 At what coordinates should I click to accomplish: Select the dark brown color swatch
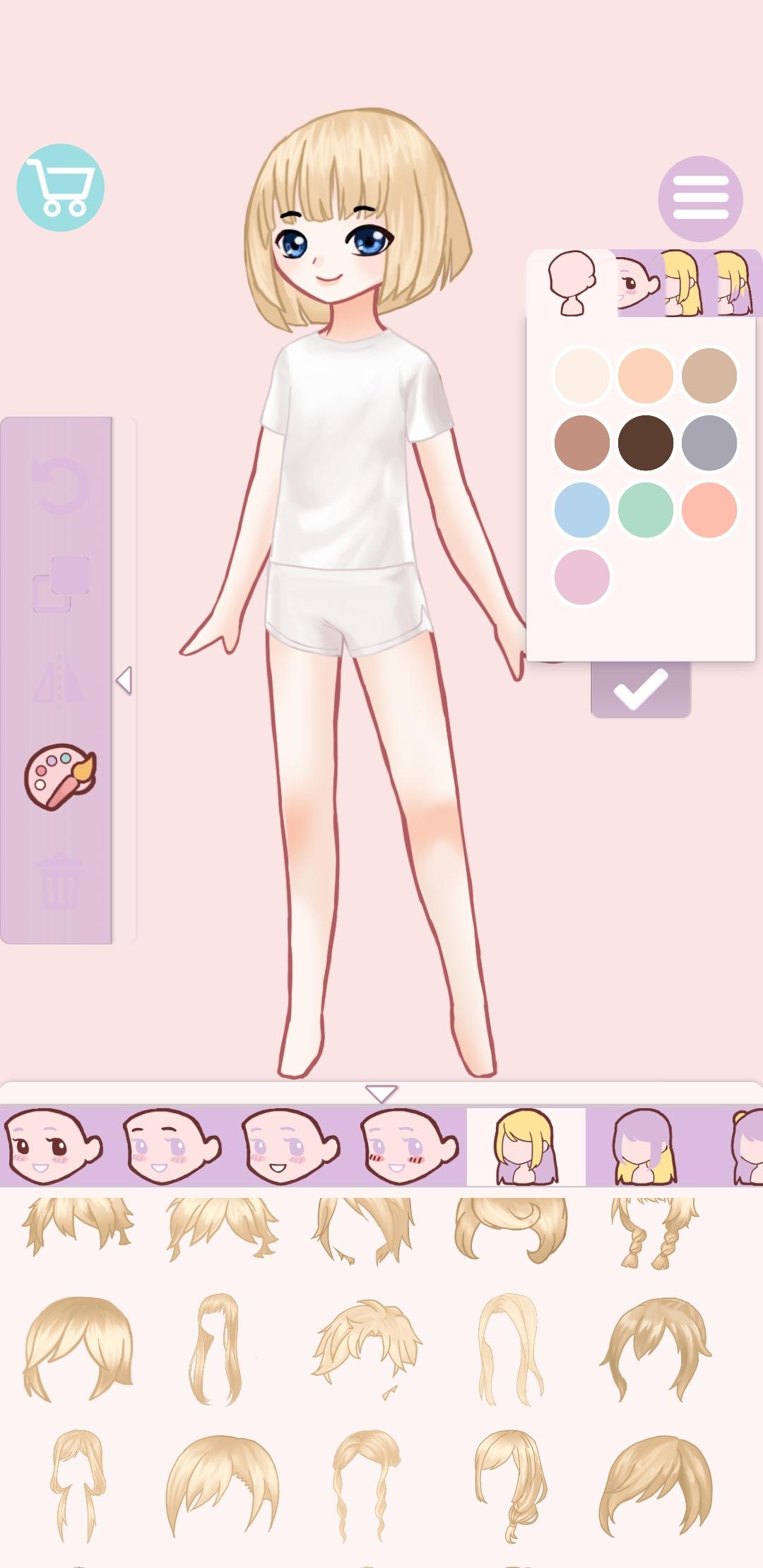click(645, 443)
